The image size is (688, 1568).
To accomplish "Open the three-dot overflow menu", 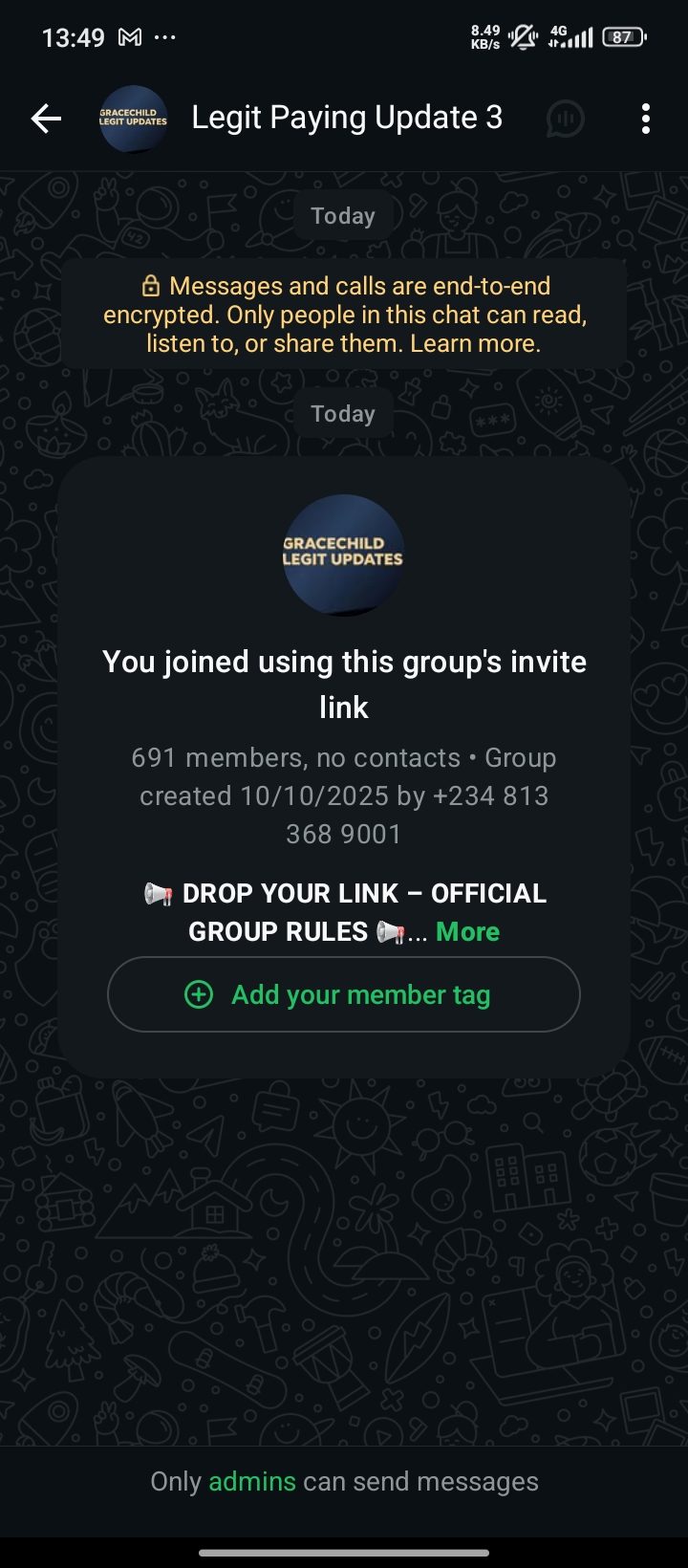I will (x=646, y=119).
